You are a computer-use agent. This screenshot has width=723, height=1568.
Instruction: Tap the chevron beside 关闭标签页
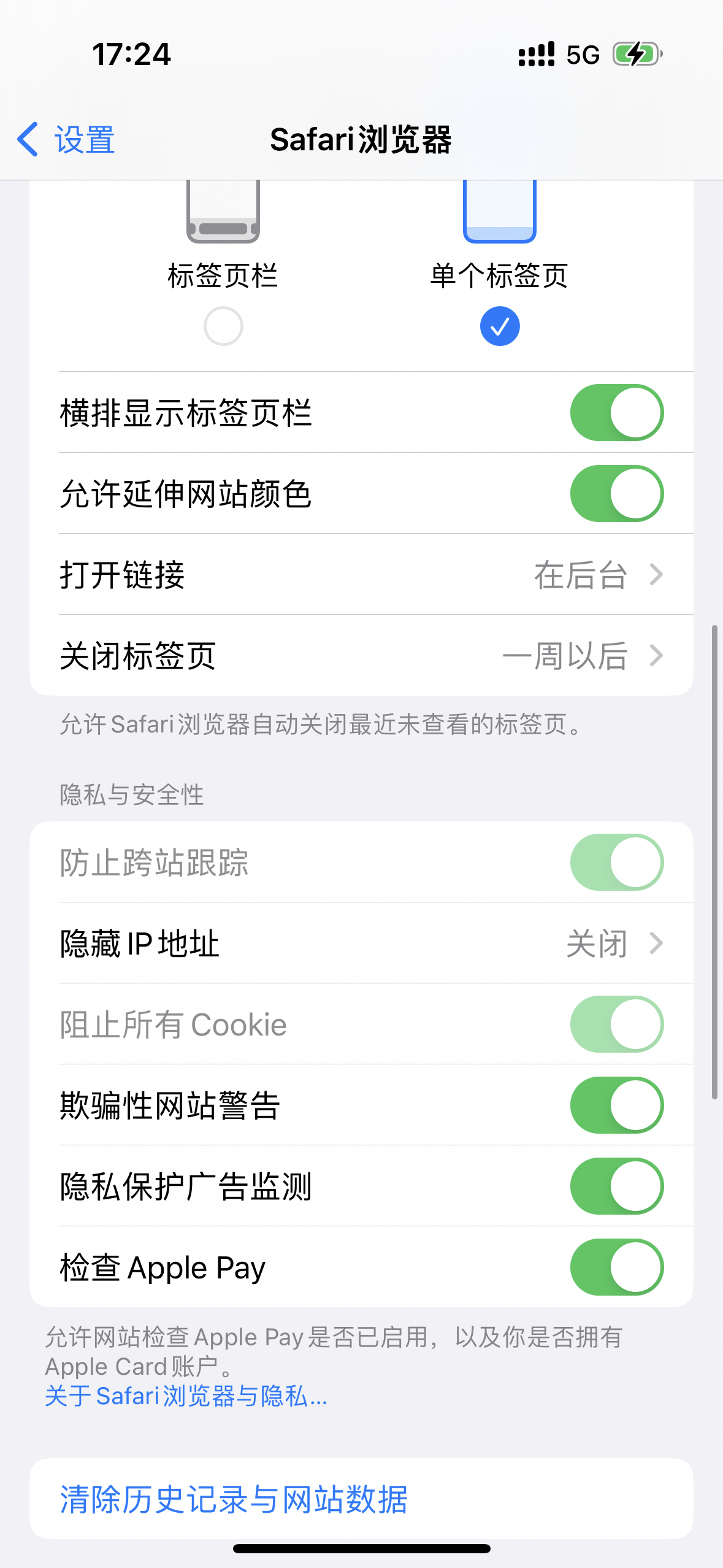(657, 656)
